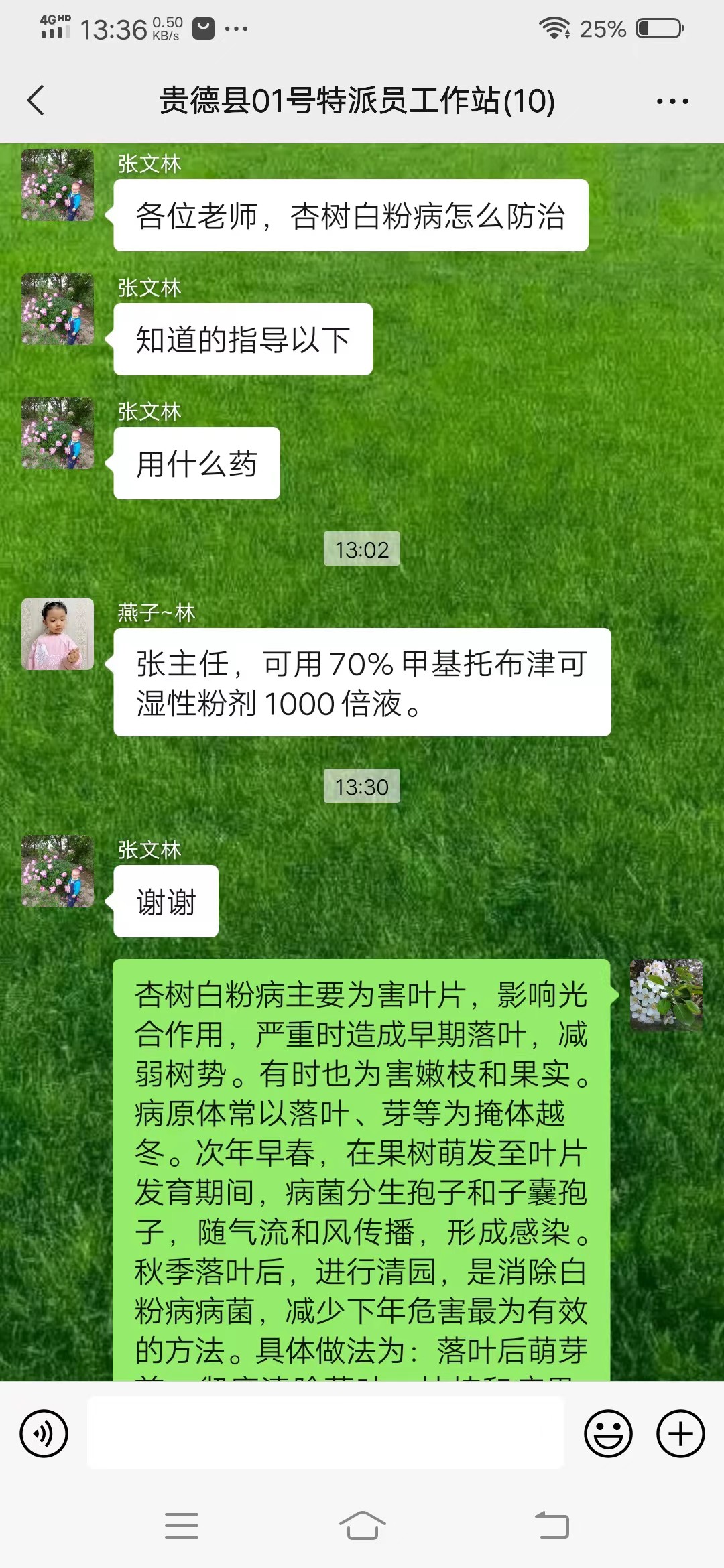The height and width of the screenshot is (1568, 724).
Task: Tap the system back button
Action: [x=552, y=1526]
